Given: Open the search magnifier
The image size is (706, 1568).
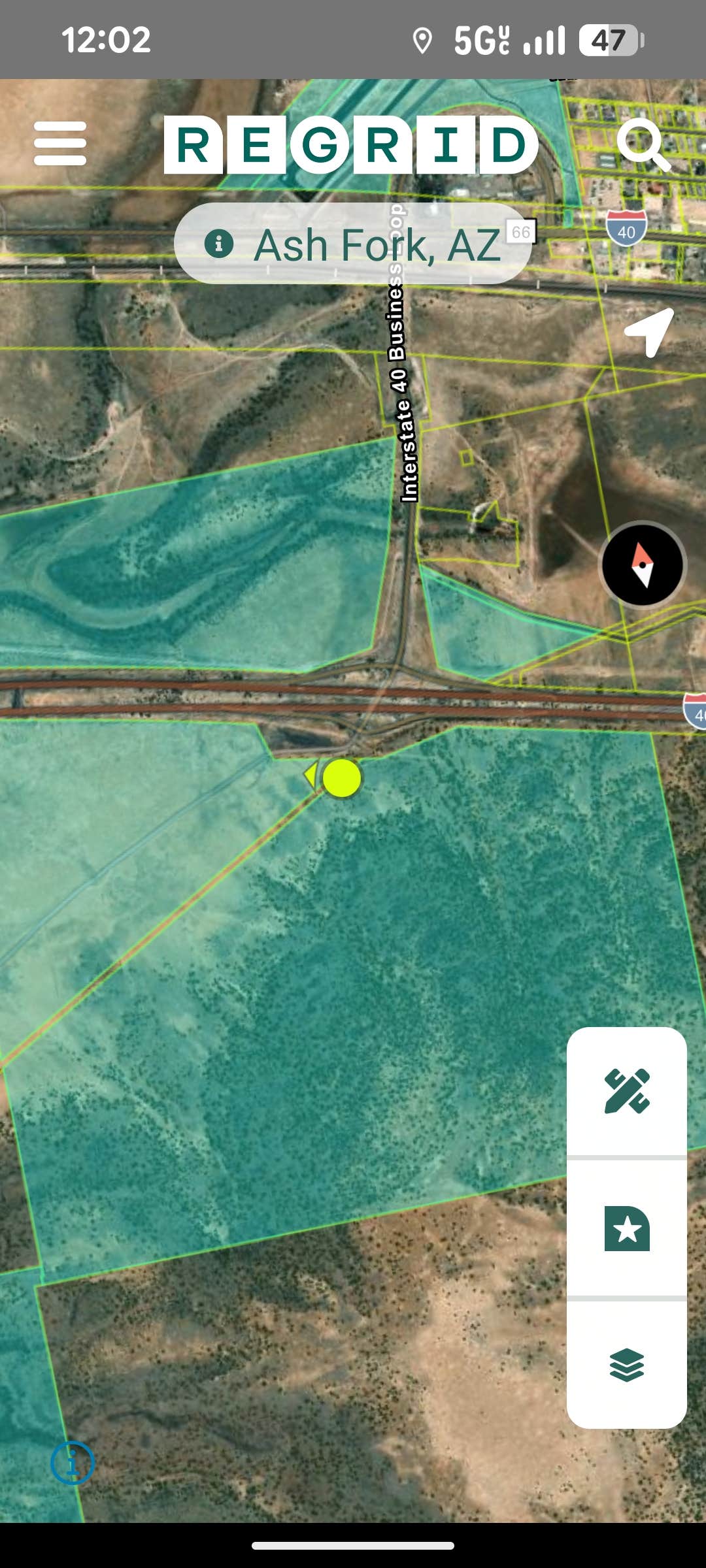Looking at the screenshot, I should 642,144.
